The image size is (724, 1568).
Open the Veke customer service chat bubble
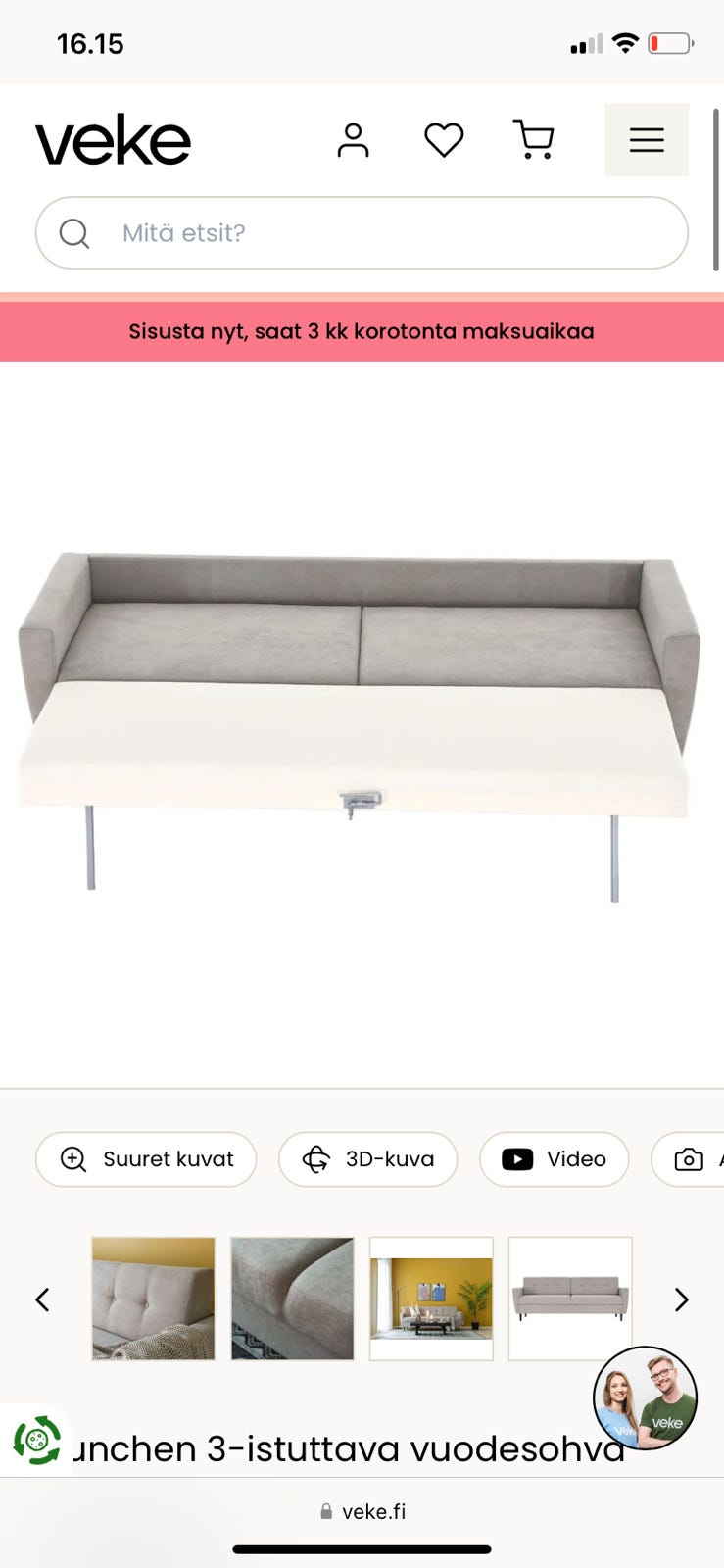click(x=645, y=1397)
